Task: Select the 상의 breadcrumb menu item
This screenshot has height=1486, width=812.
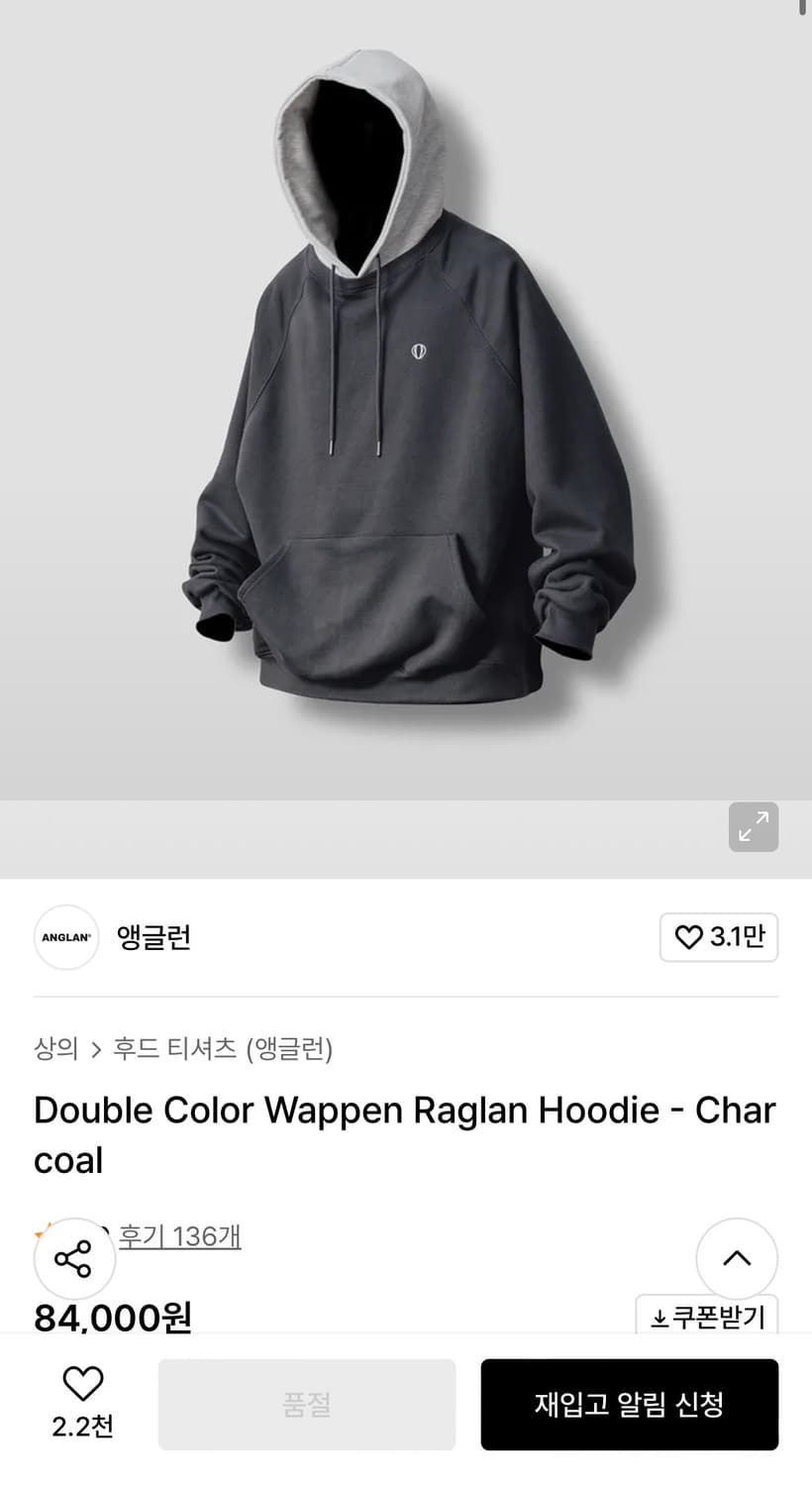Action: click(x=54, y=1050)
